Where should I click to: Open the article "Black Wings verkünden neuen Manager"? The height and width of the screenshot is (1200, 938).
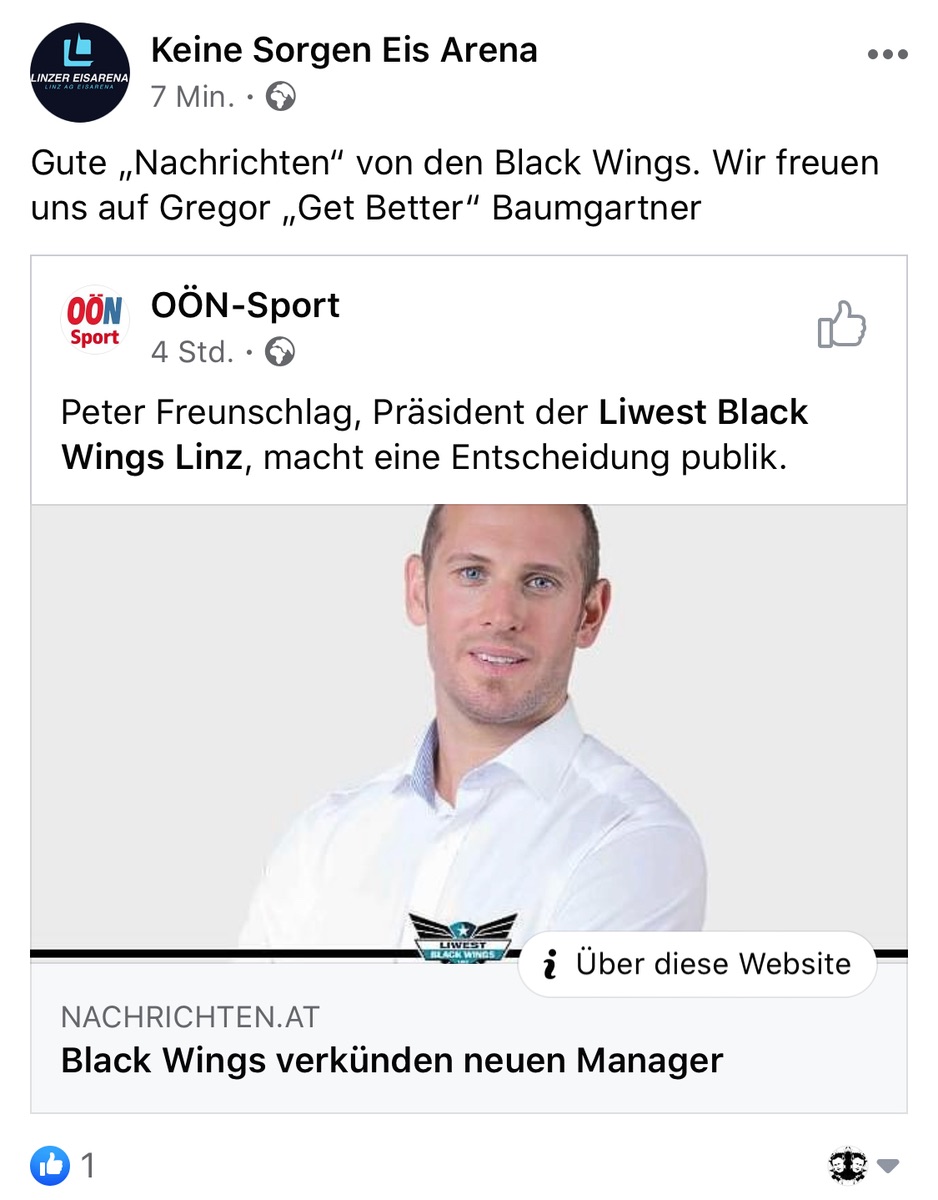coord(392,1060)
